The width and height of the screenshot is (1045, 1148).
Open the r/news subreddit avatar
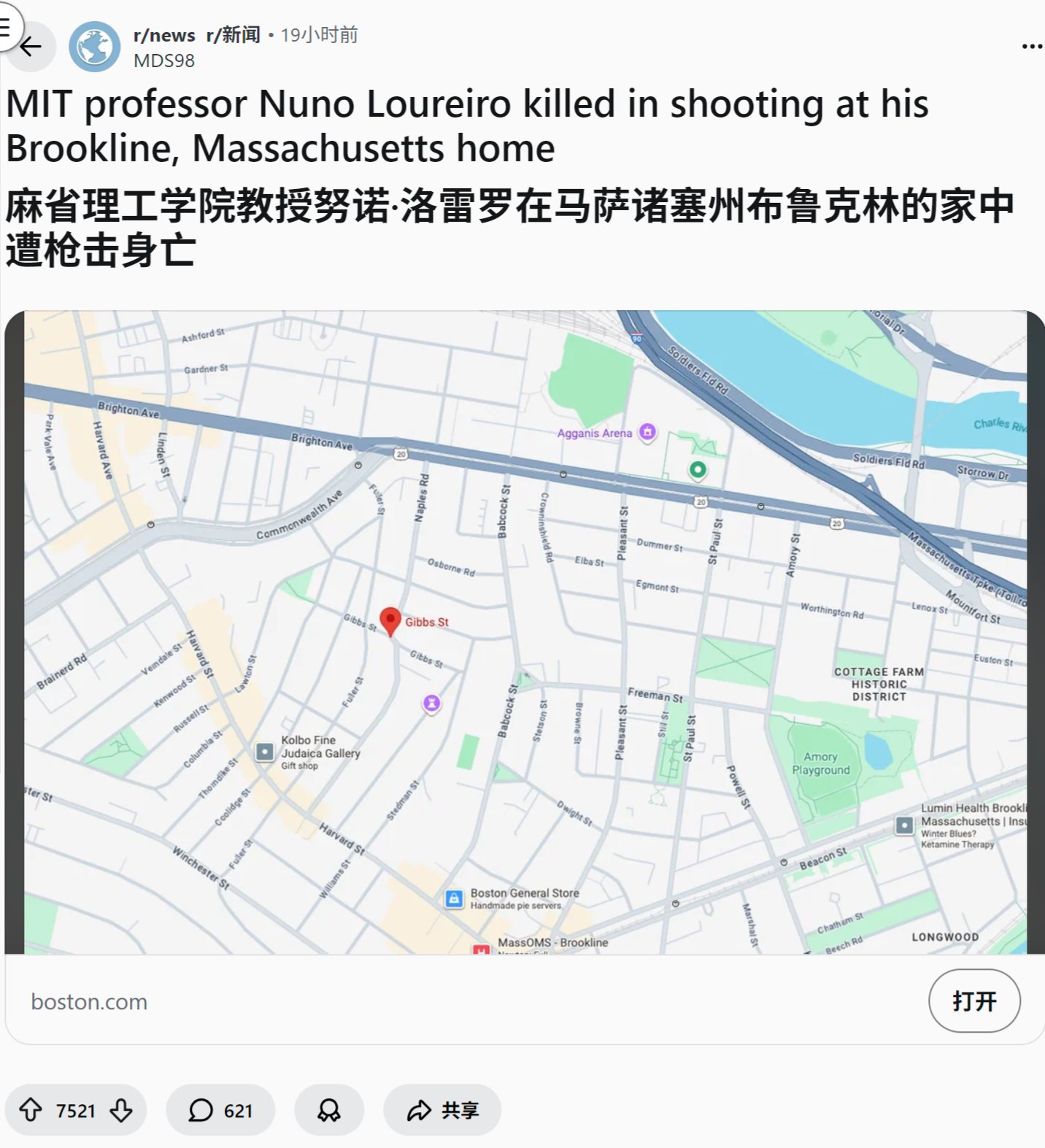coord(94,47)
